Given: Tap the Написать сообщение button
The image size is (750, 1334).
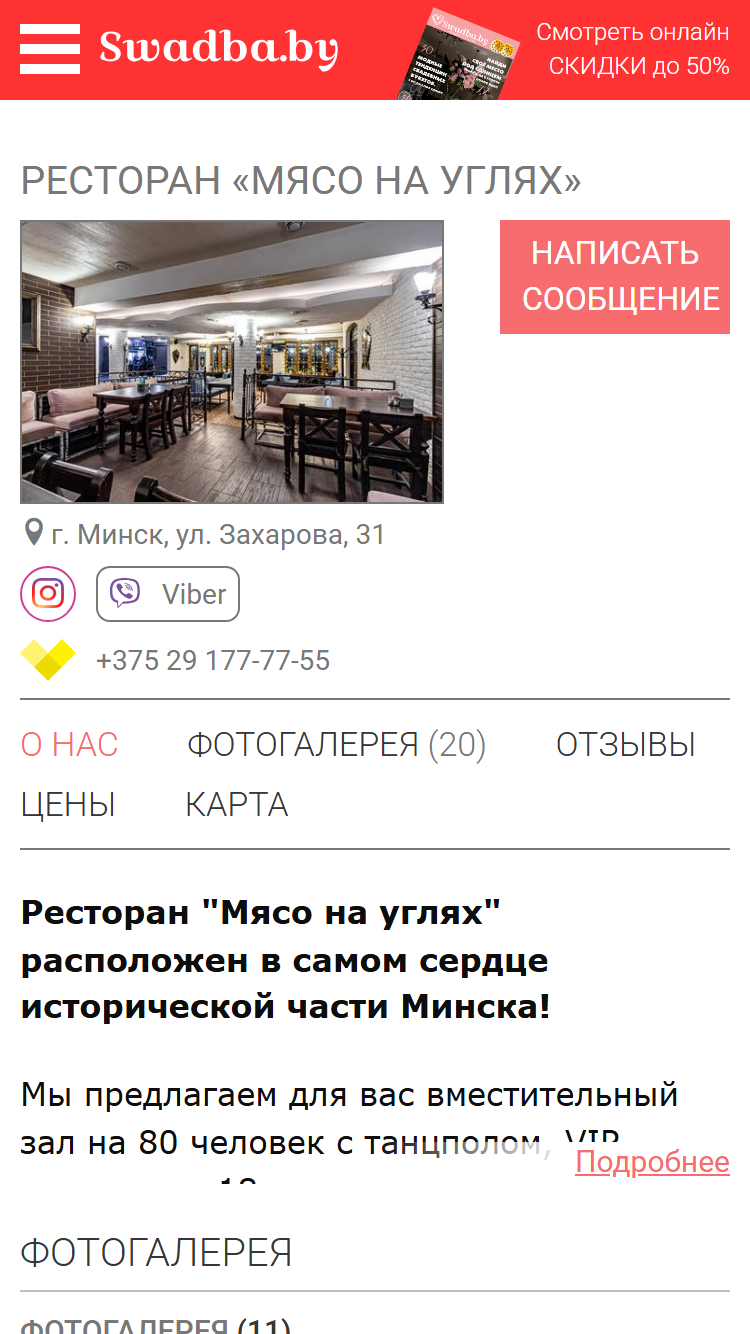Looking at the screenshot, I should [615, 277].
